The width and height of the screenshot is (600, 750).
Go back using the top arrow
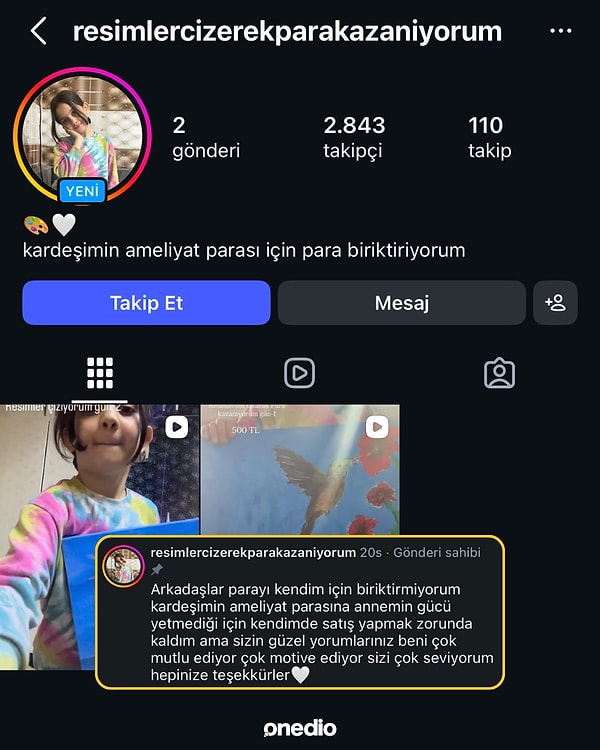point(38,31)
